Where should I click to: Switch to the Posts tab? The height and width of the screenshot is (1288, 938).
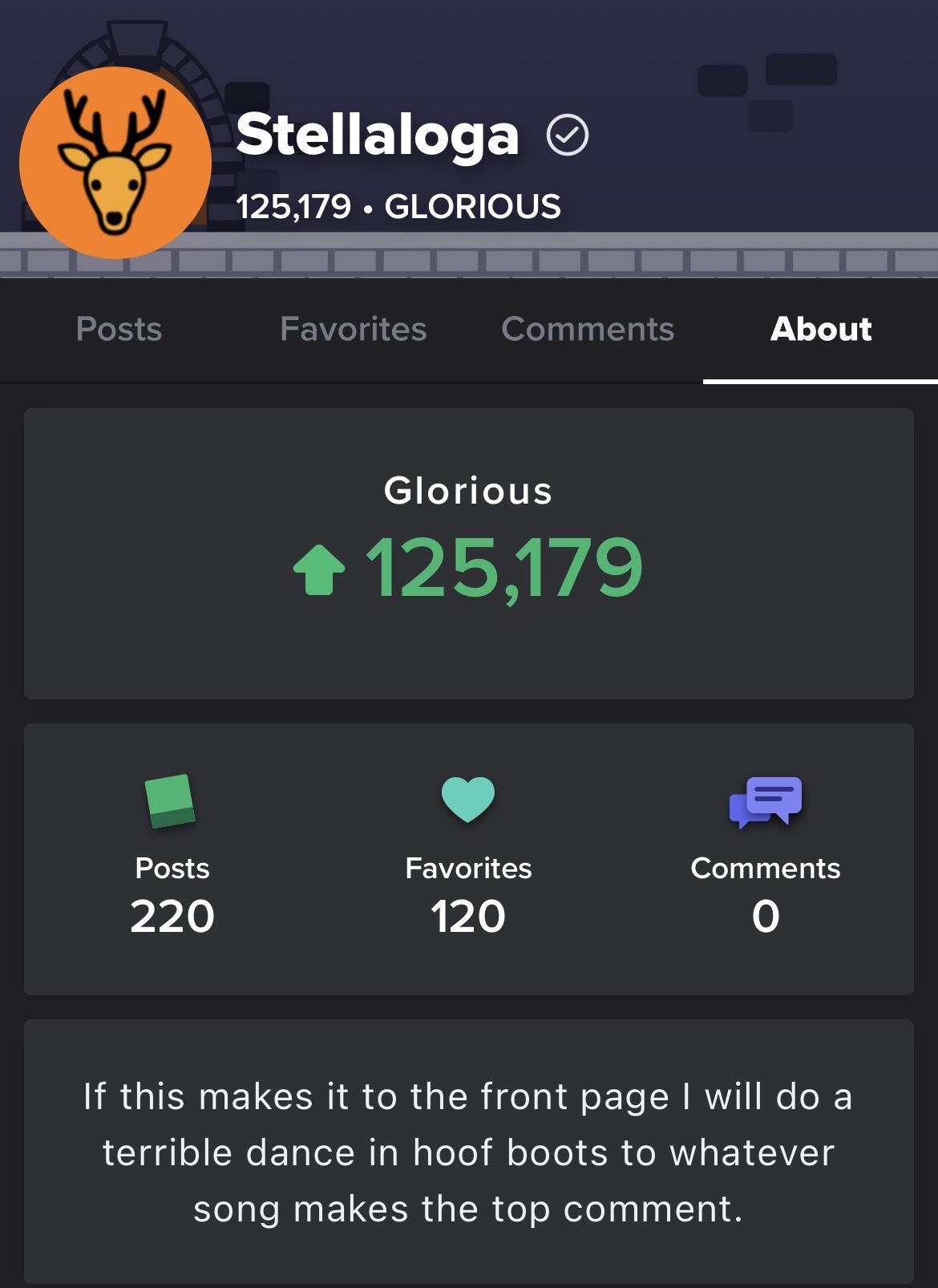[119, 329]
